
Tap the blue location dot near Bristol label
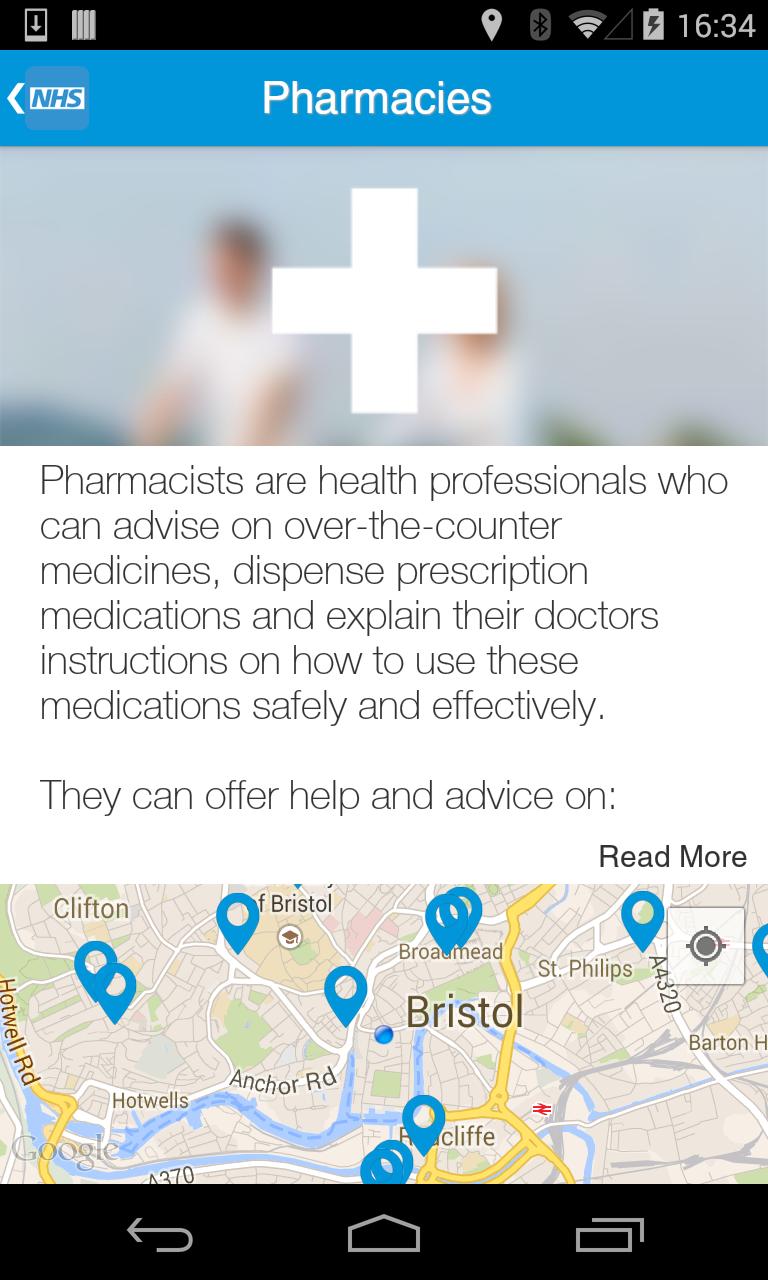point(385,1035)
